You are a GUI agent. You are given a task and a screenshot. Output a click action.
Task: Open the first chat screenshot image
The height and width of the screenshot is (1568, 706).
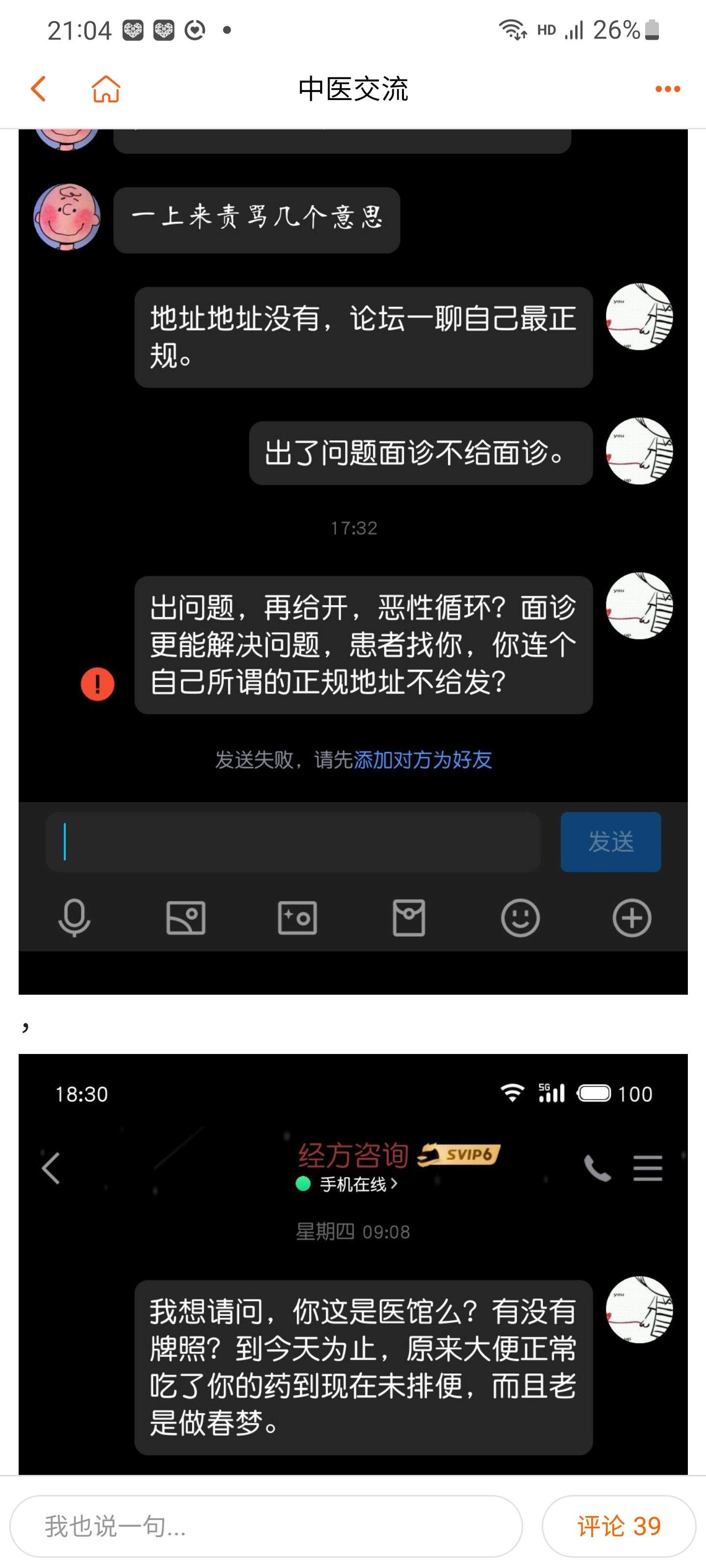[x=353, y=561]
